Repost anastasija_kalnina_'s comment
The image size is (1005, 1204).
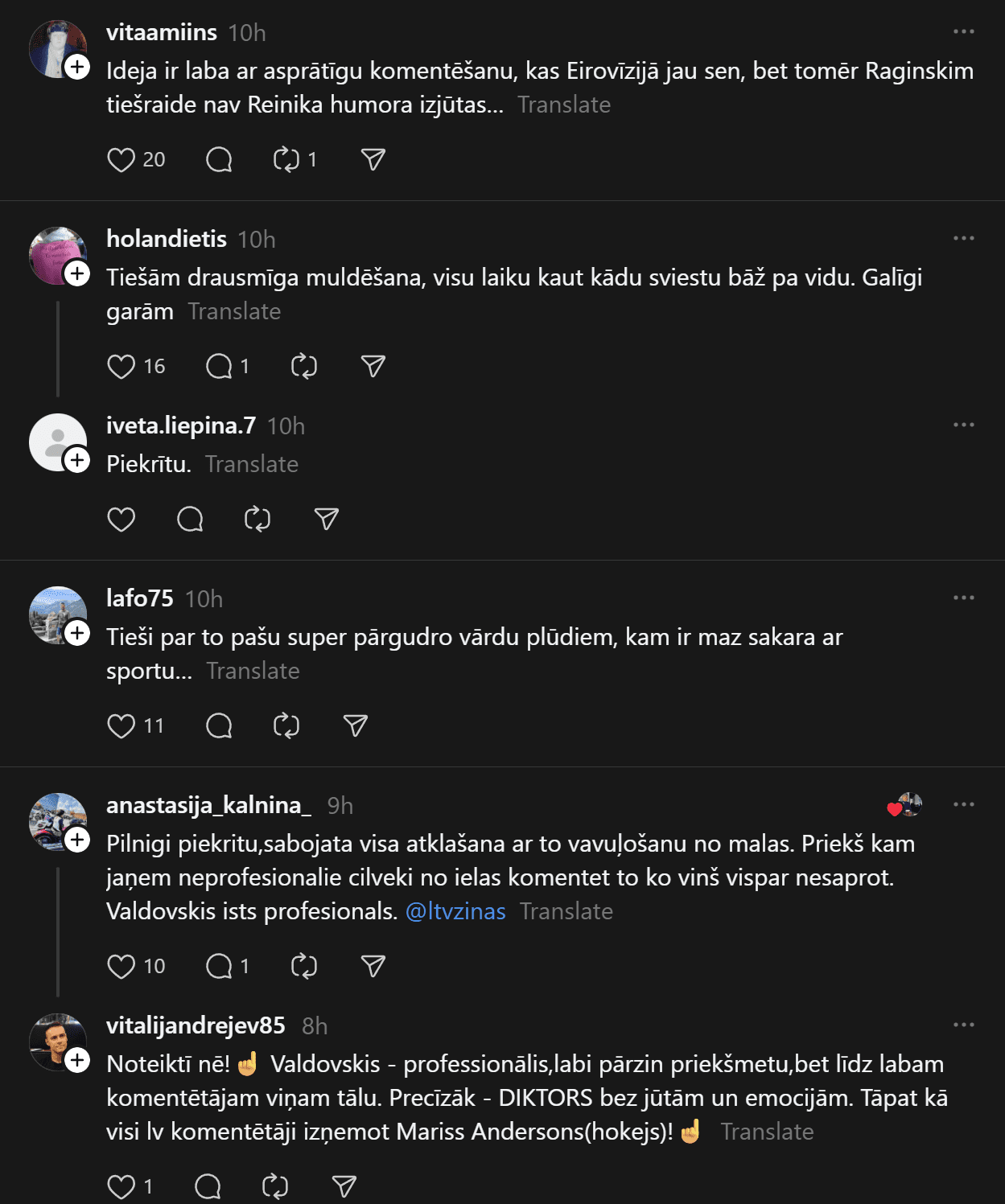(304, 966)
